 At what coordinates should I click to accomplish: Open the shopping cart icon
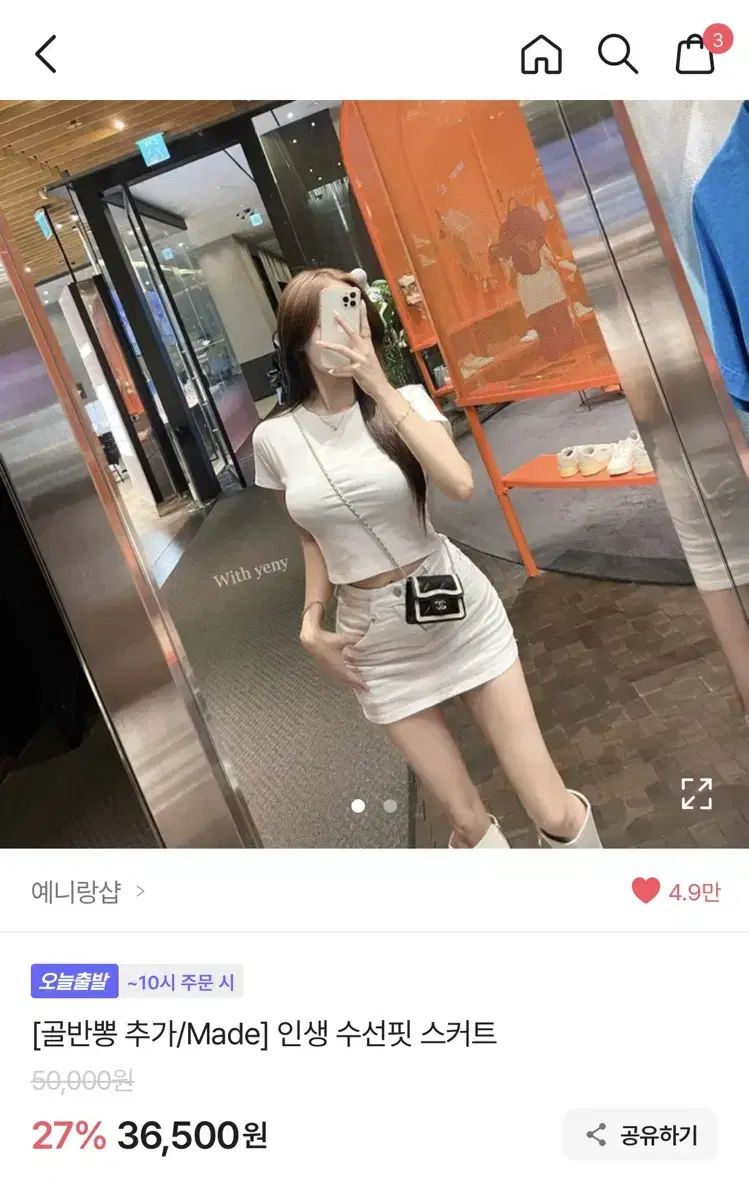click(x=695, y=58)
